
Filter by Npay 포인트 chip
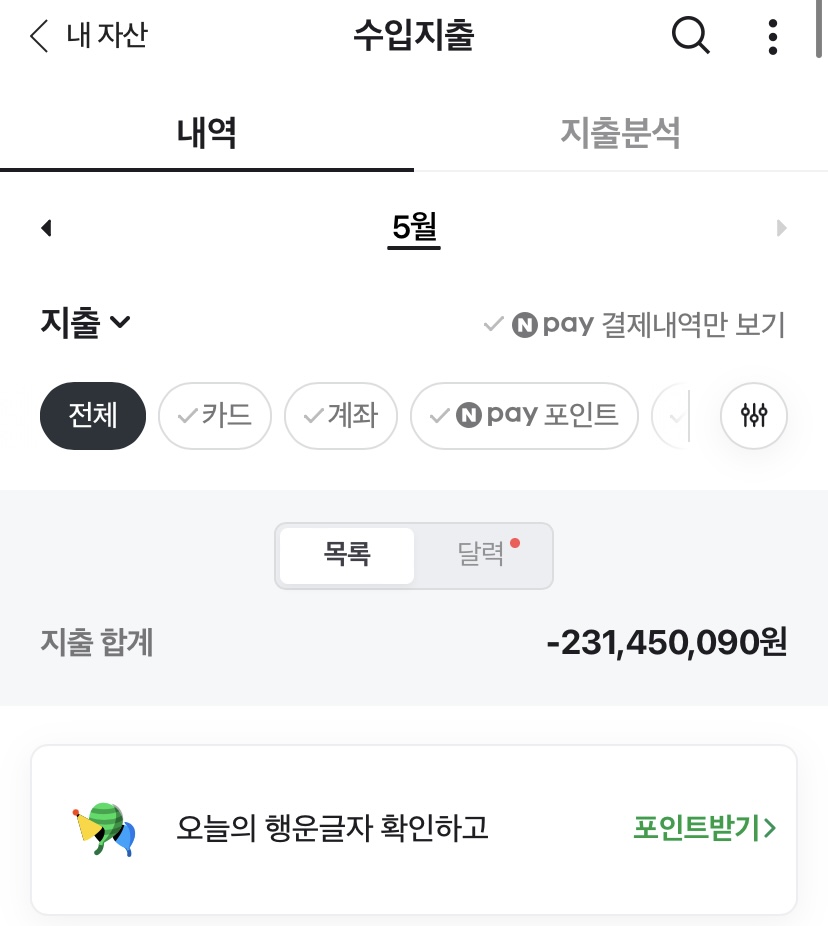524,416
